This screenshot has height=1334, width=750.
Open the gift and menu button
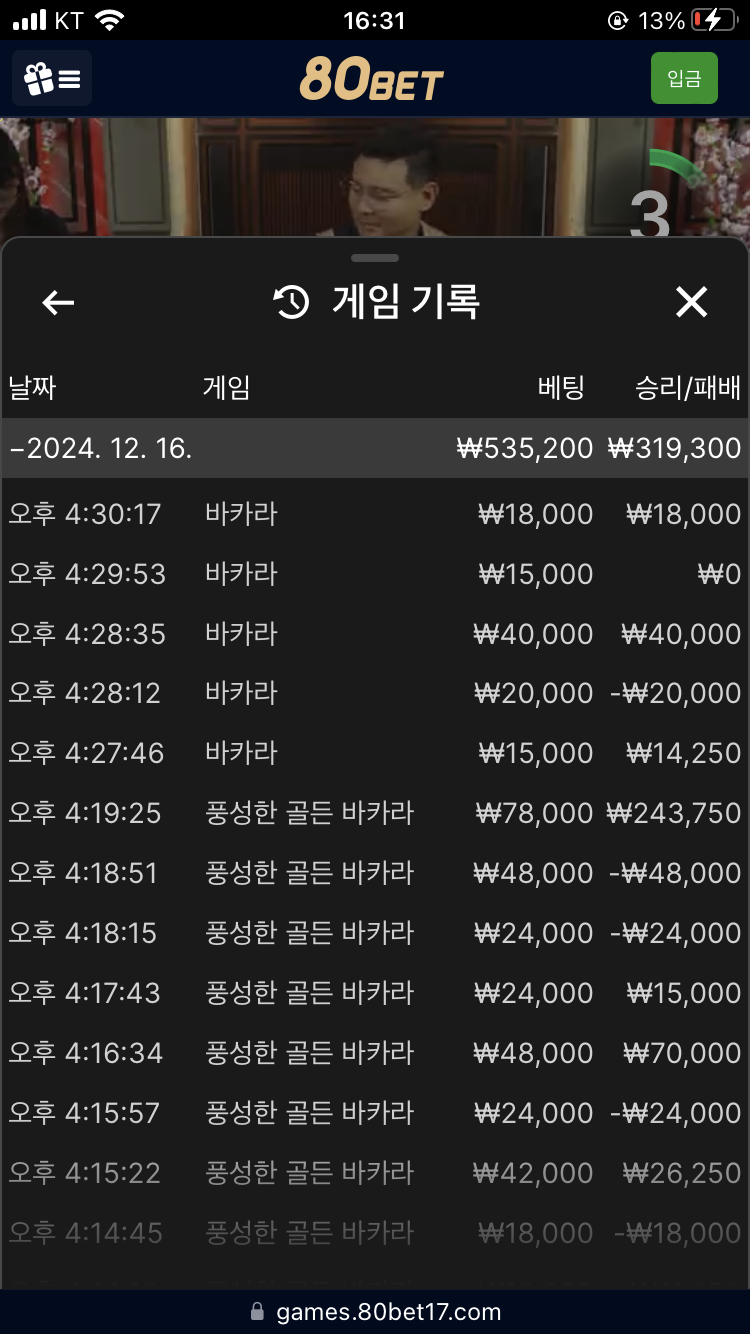tap(52, 78)
